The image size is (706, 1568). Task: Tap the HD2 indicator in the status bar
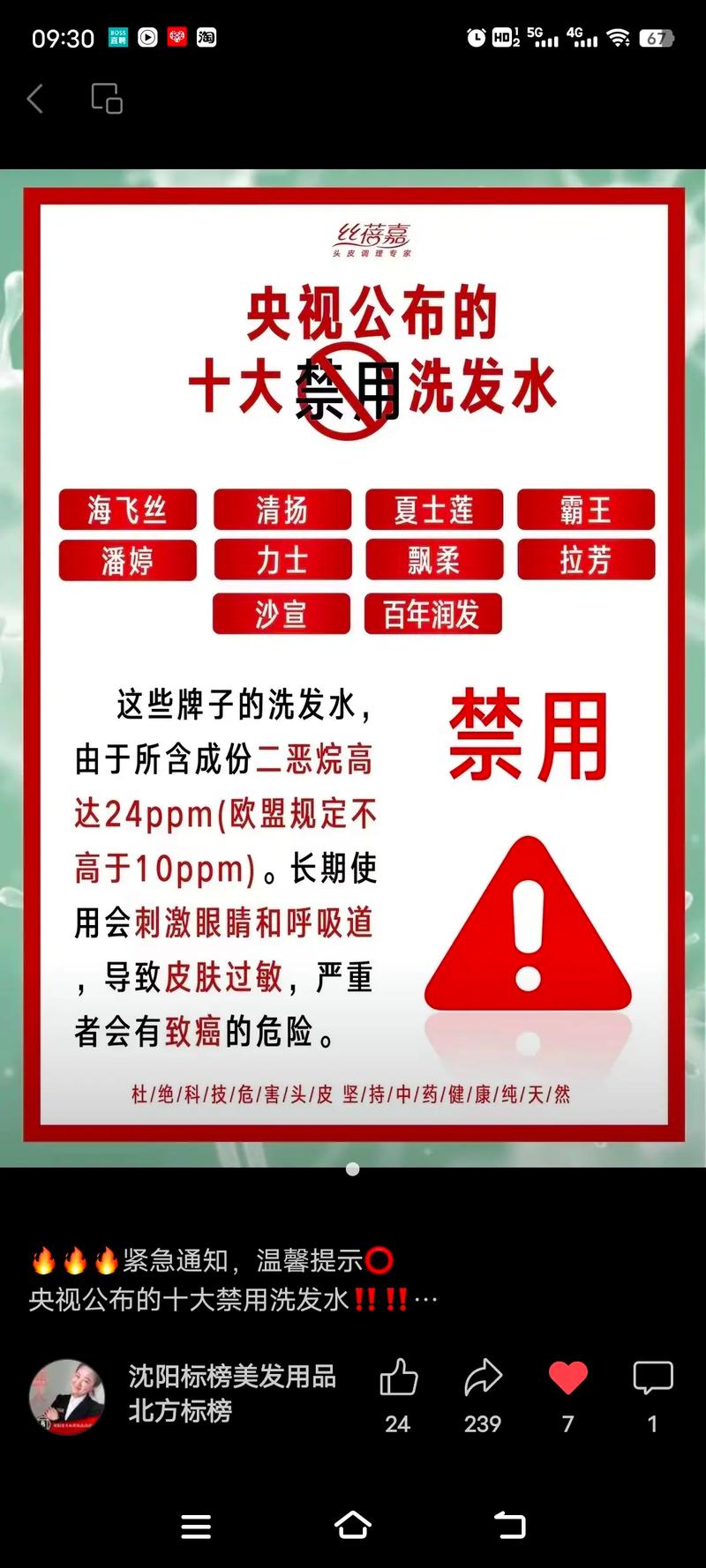499,37
